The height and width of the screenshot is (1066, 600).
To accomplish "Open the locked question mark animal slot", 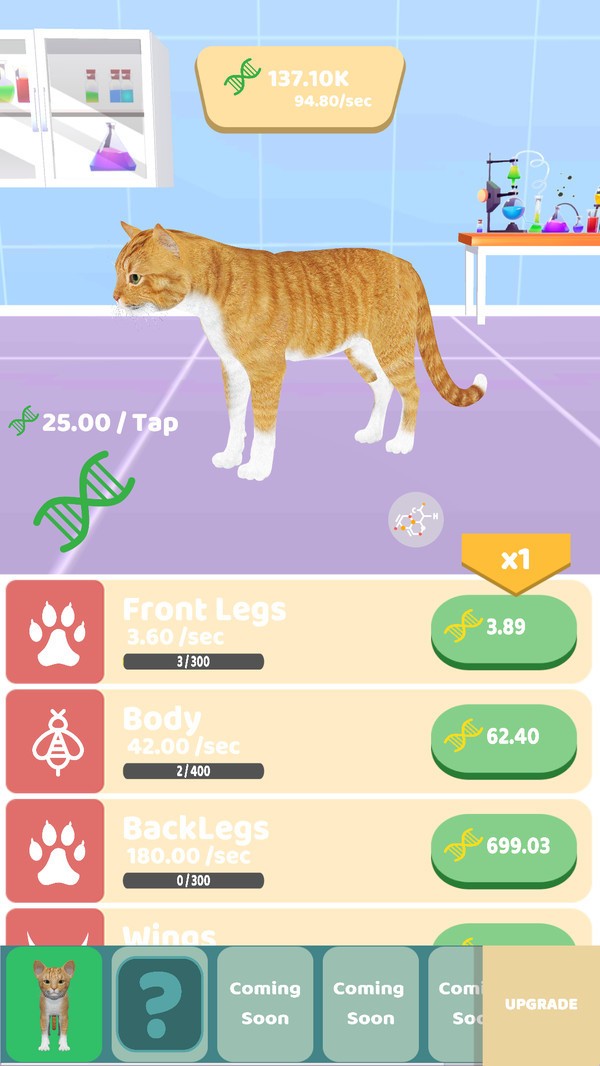I will pyautogui.click(x=159, y=1003).
